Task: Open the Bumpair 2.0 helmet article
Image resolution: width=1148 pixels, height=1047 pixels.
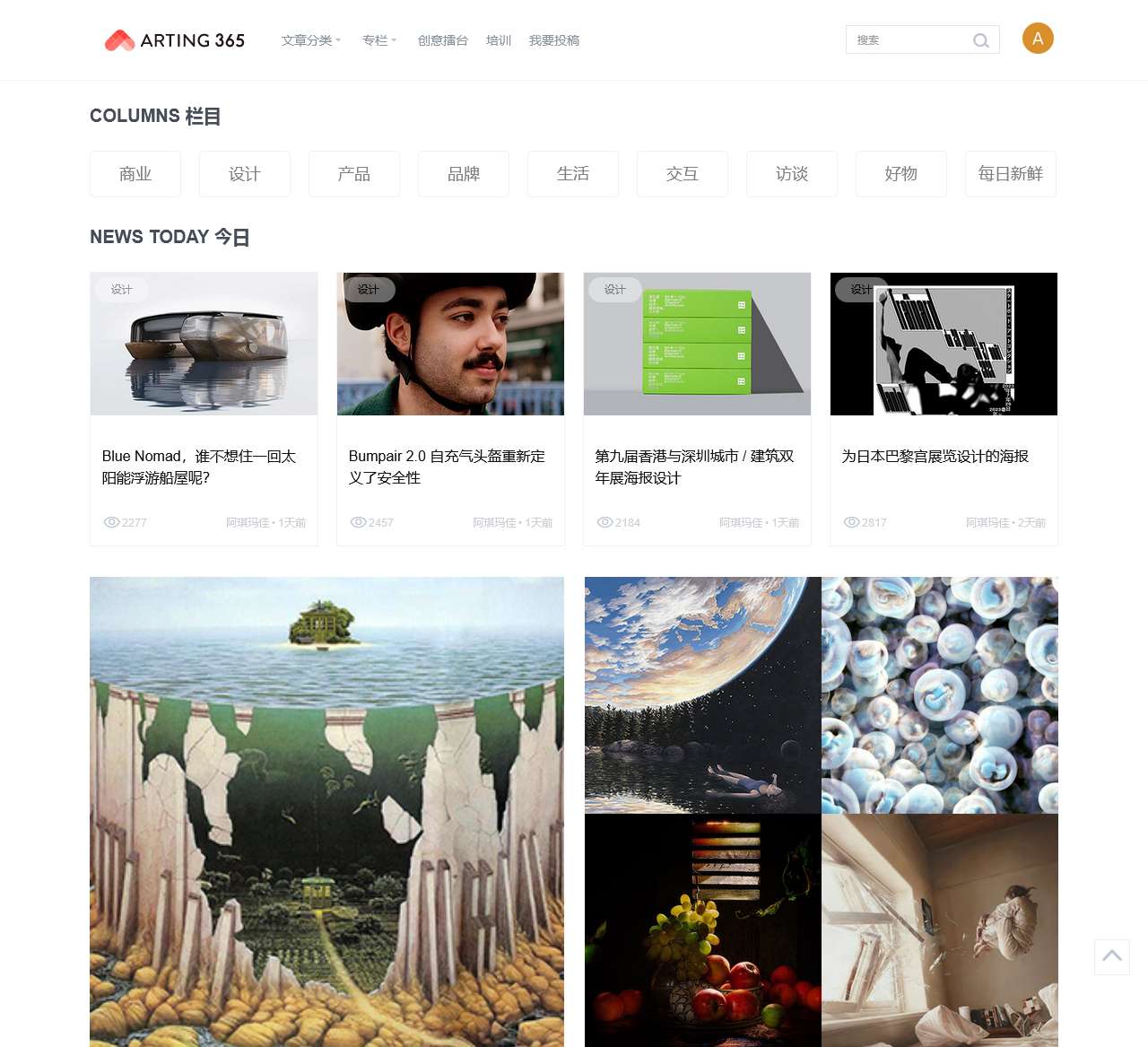Action: pos(446,467)
